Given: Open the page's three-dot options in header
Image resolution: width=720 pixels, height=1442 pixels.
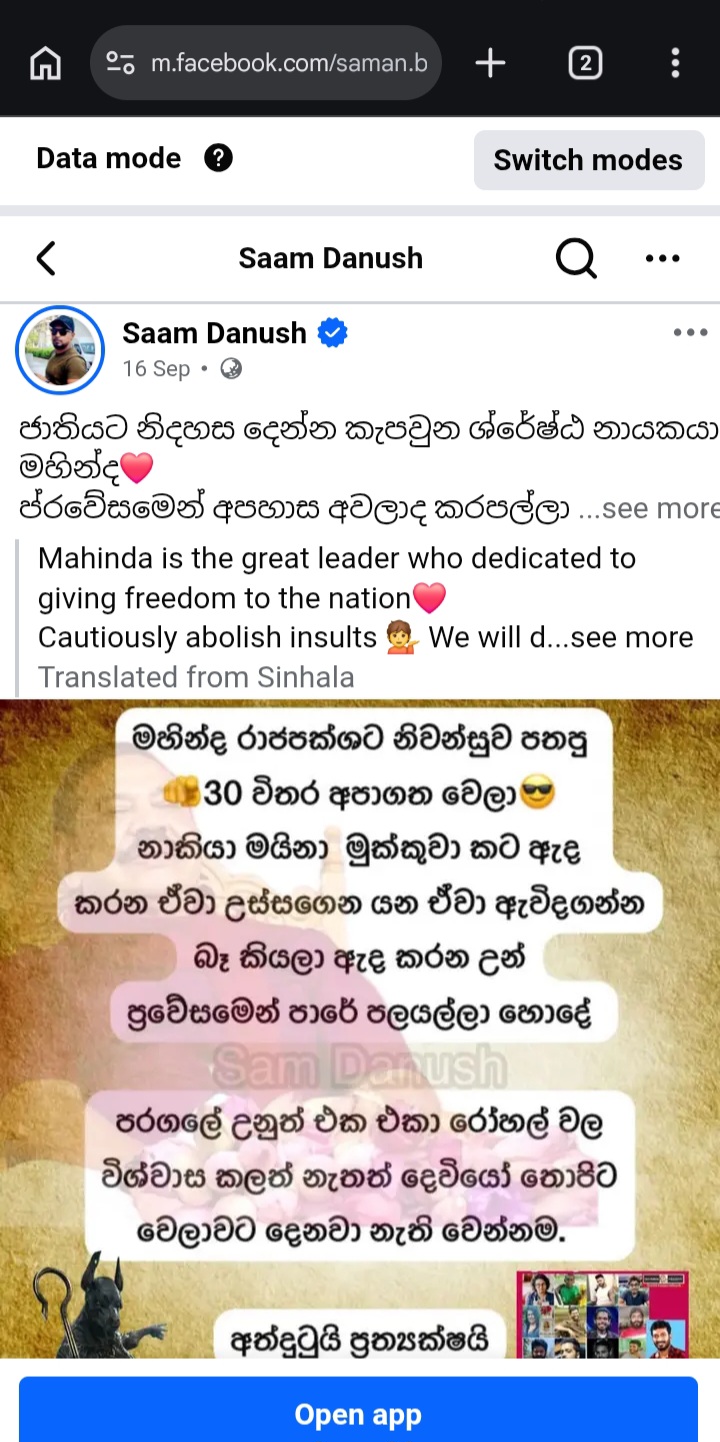Looking at the screenshot, I should [663, 258].
